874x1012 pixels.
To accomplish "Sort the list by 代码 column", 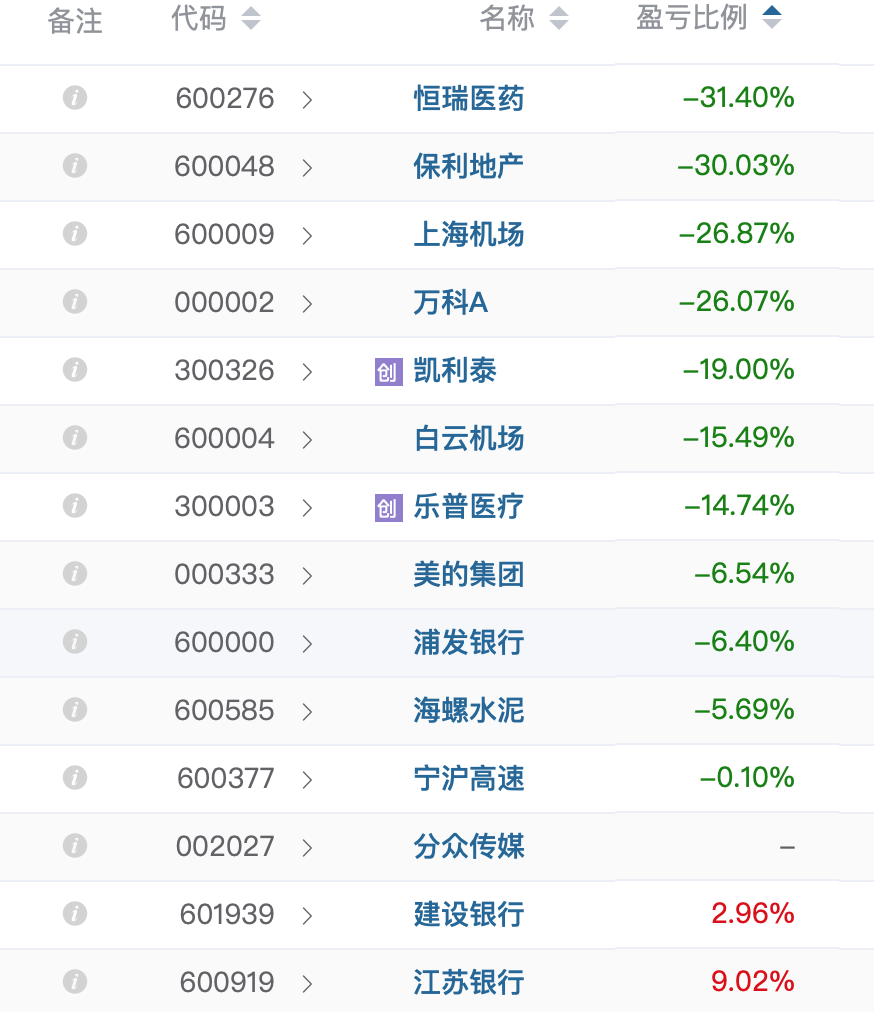I will [215, 18].
